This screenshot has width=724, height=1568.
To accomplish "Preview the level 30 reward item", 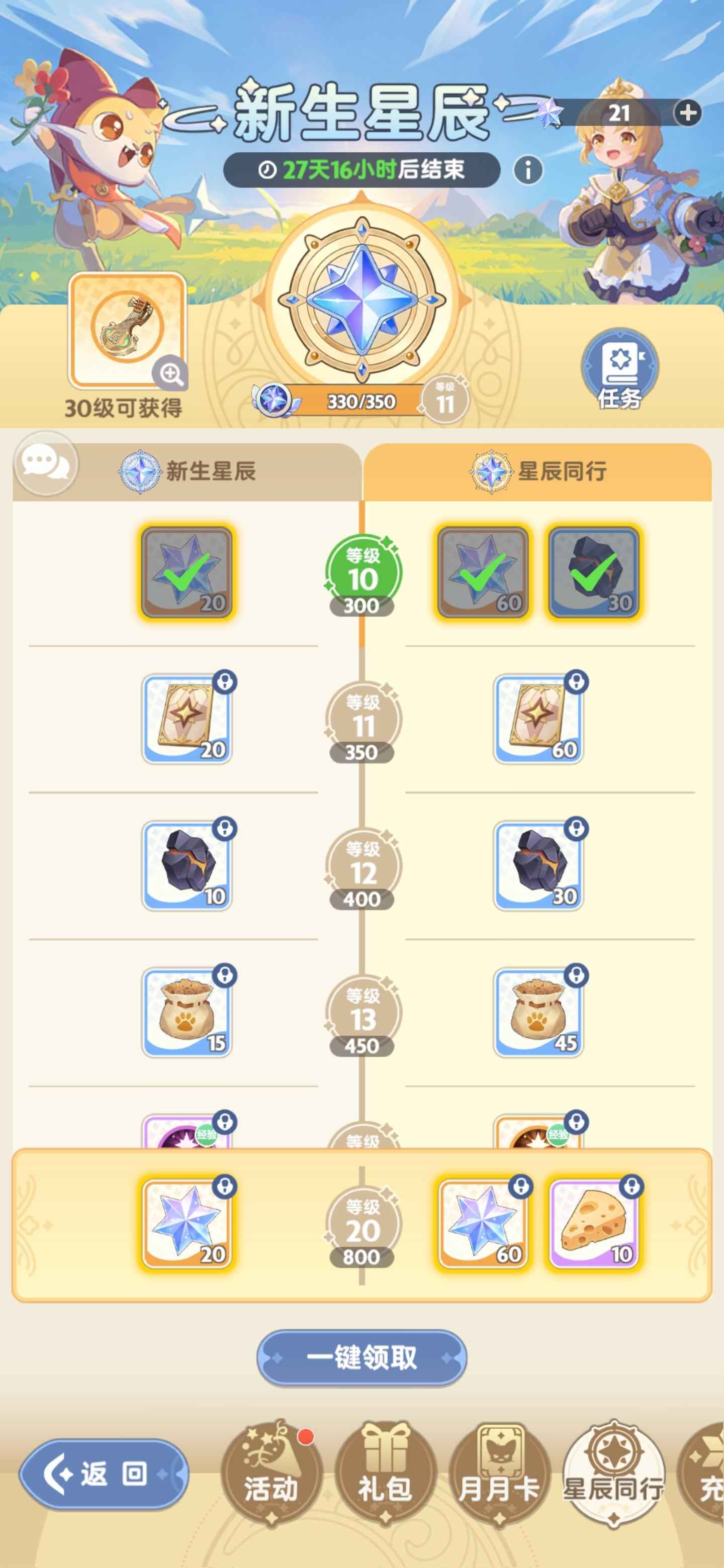I will 127,331.
